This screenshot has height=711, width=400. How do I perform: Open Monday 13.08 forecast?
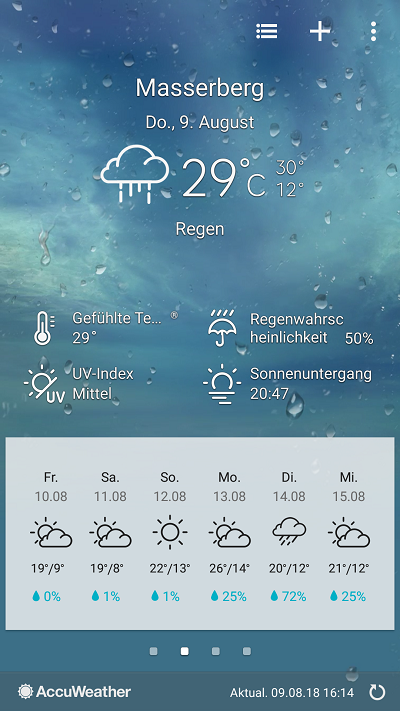coord(229,537)
